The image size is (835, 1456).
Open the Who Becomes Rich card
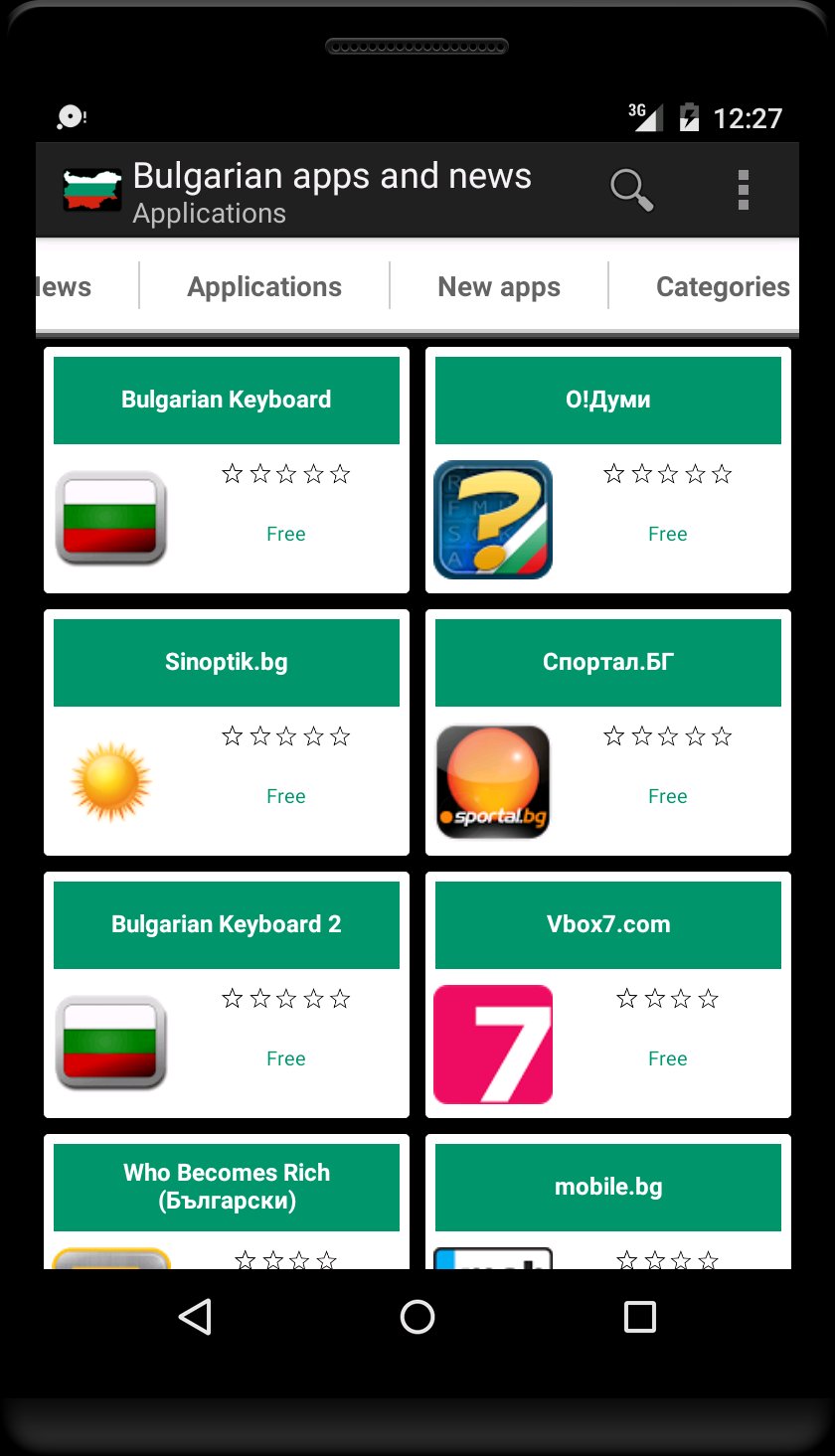(227, 1202)
